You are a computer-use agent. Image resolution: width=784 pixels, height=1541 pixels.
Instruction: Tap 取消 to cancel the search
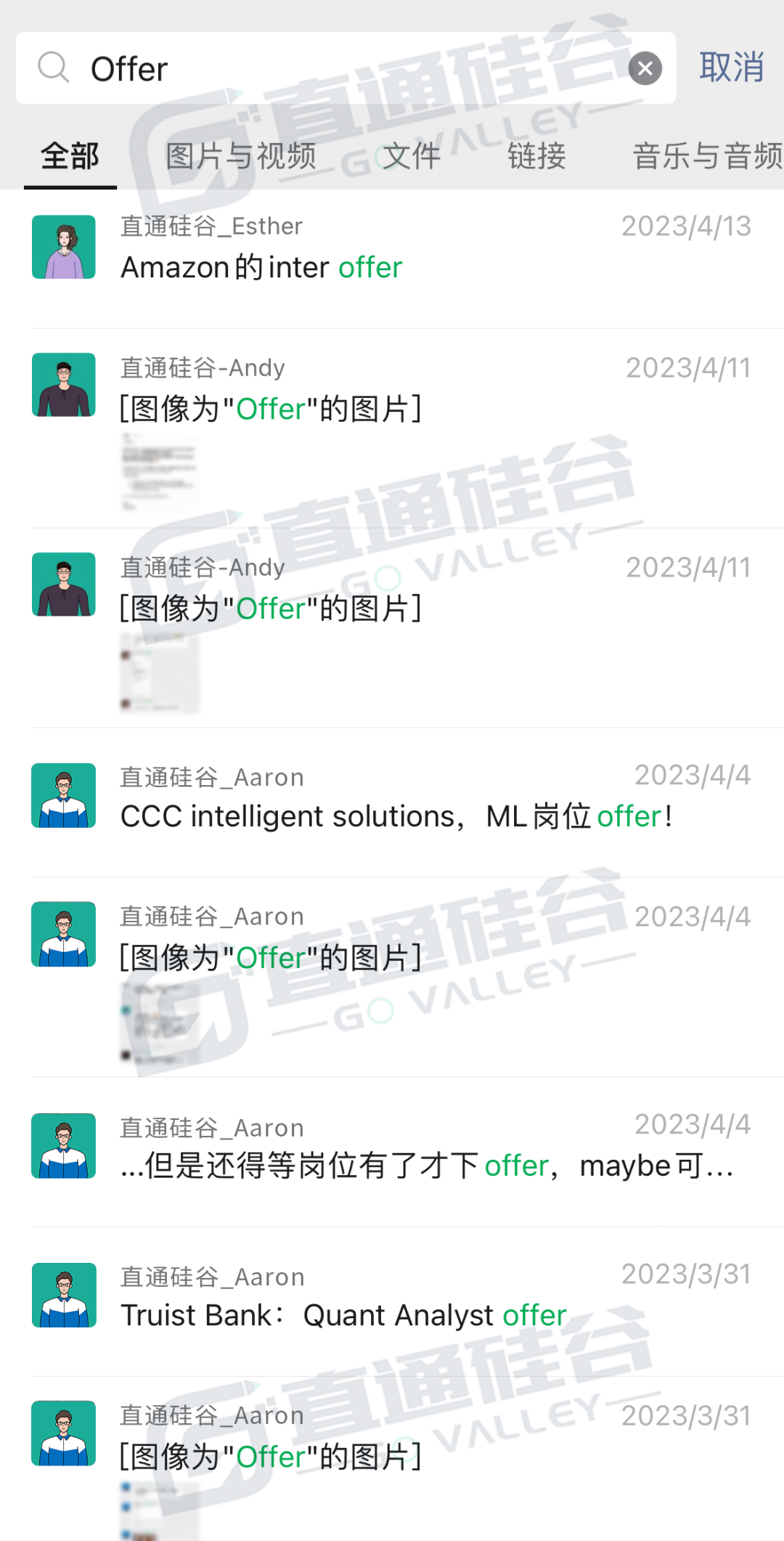tap(731, 68)
